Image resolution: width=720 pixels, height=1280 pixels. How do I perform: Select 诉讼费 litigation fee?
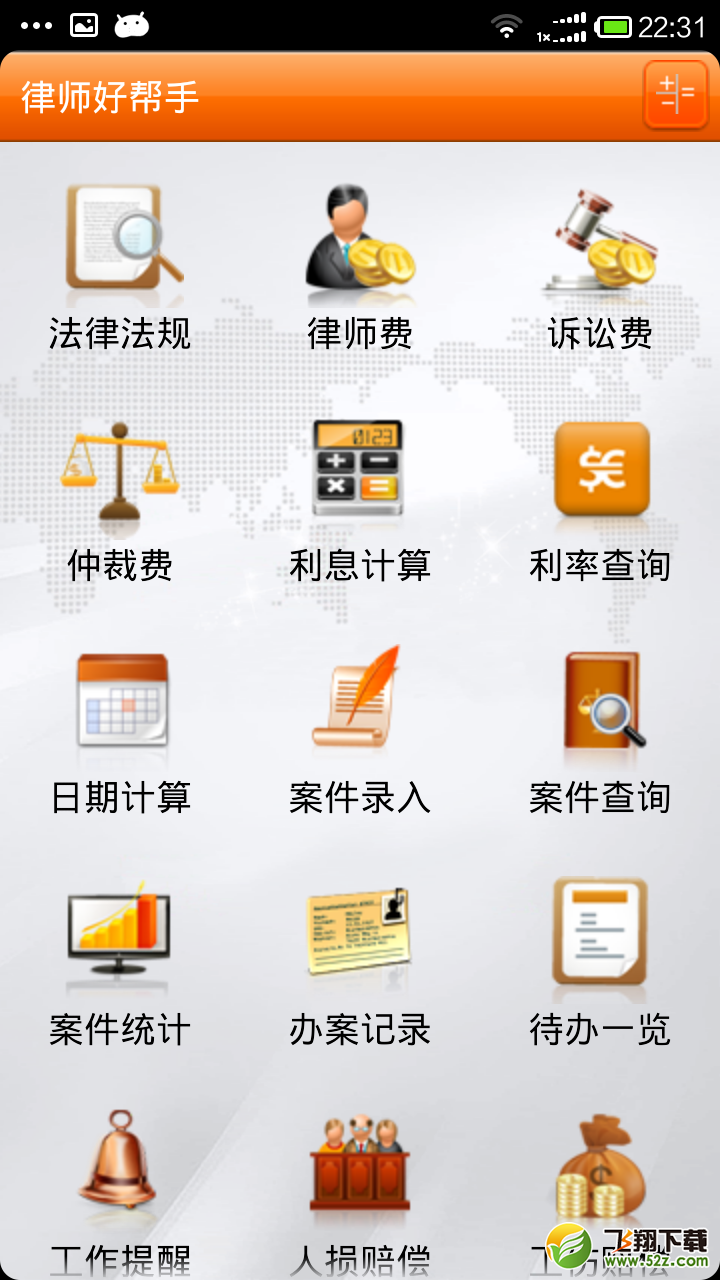(600, 265)
